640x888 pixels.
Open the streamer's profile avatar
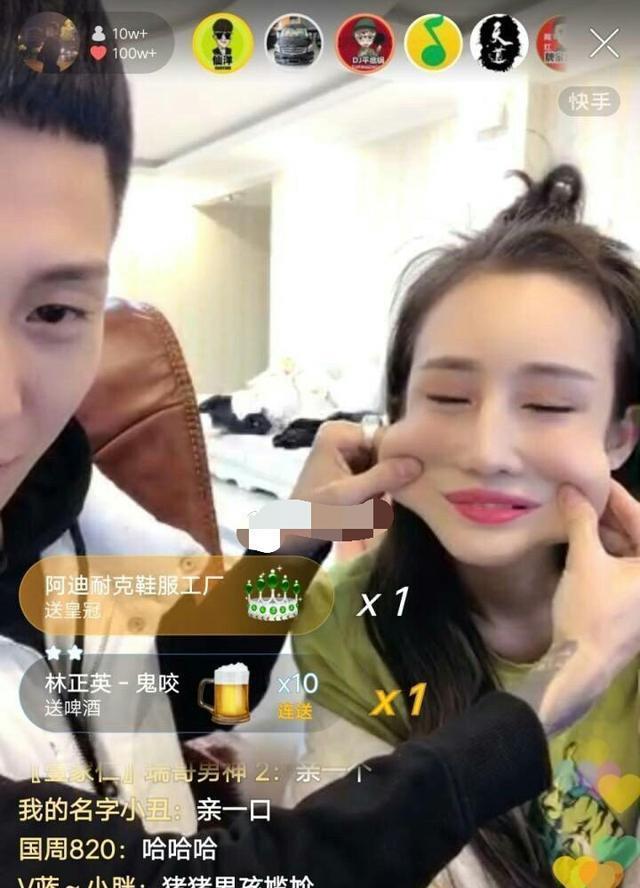48,42
